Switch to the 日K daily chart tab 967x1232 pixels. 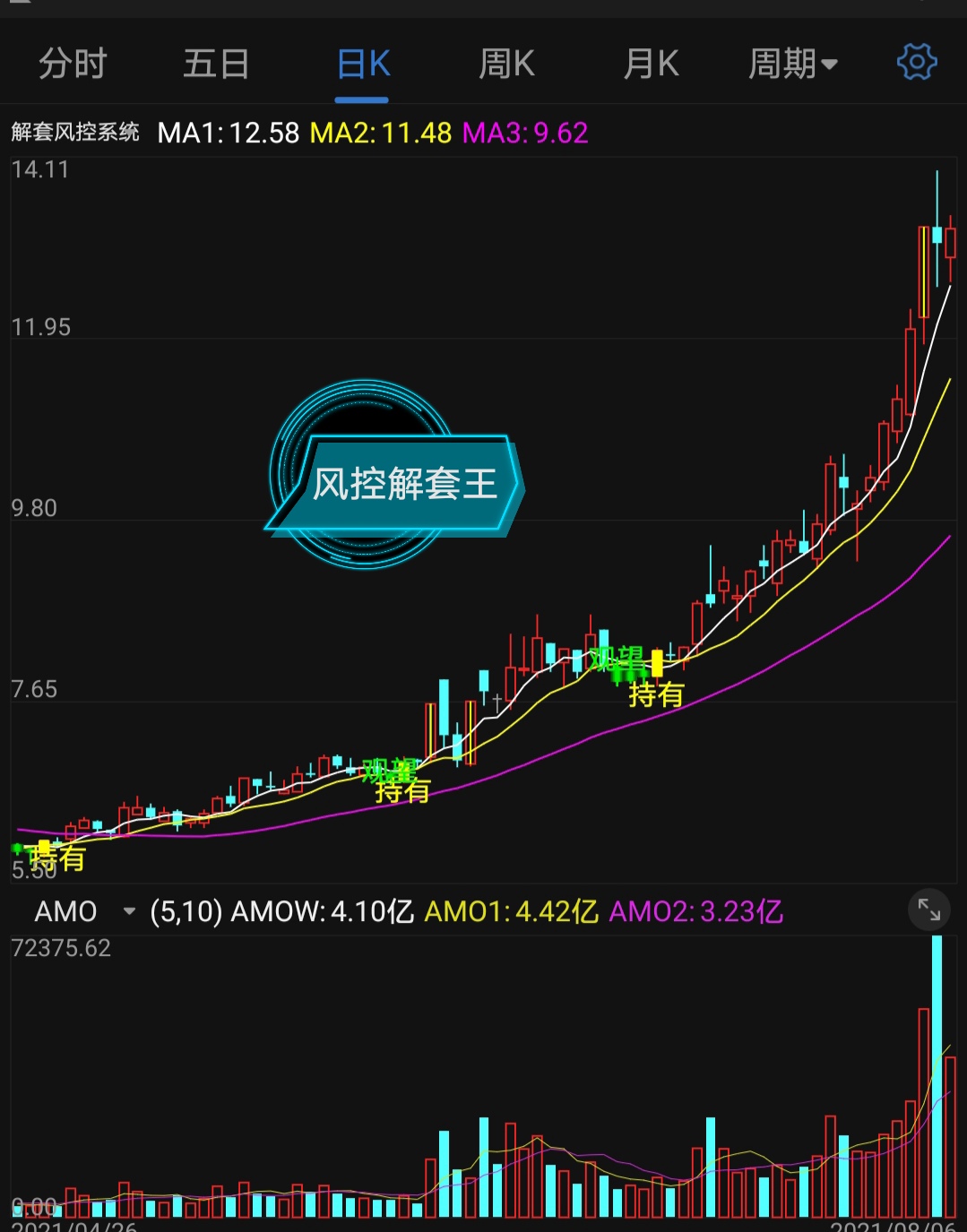point(363,65)
